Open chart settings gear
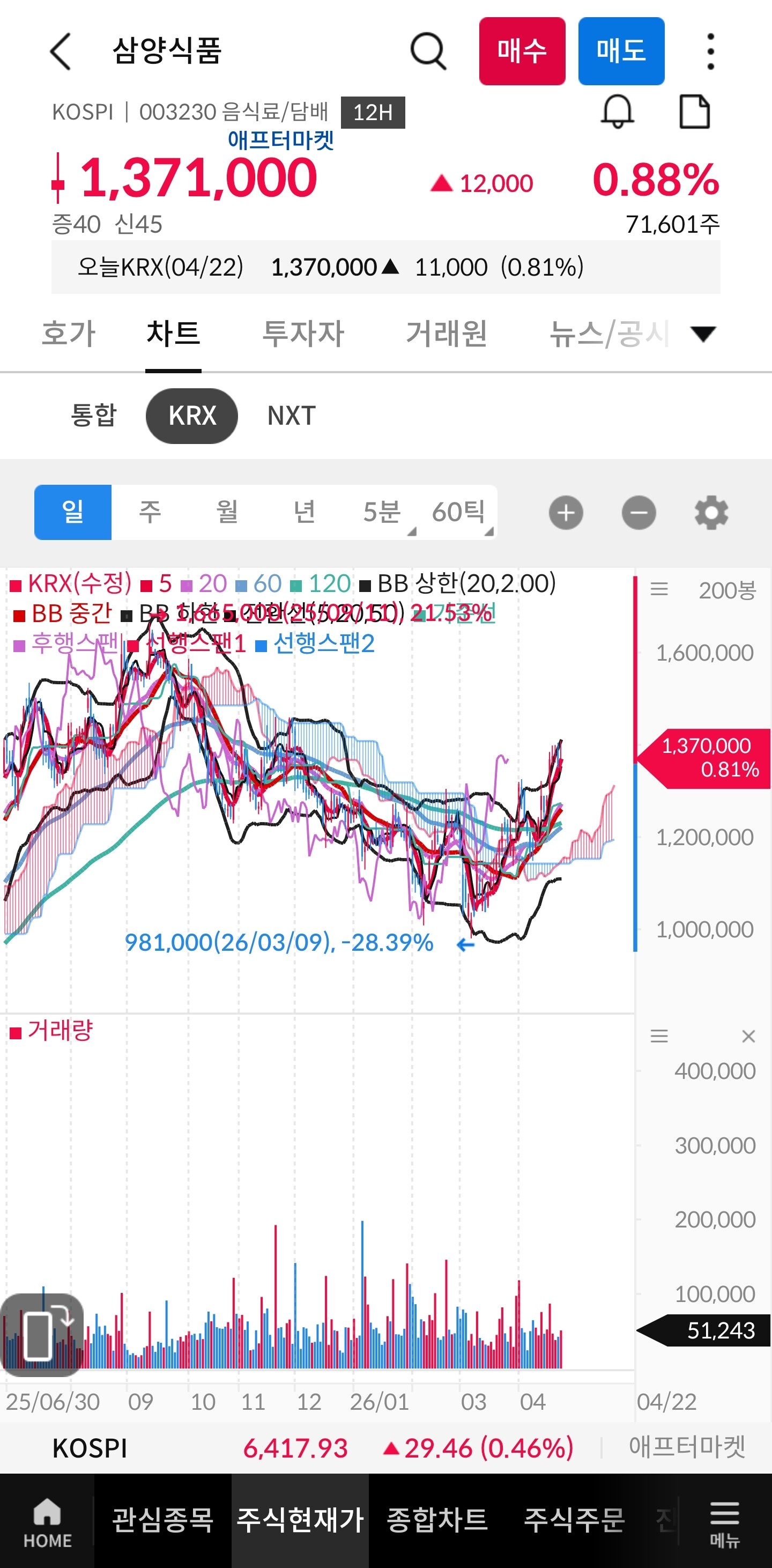The width and height of the screenshot is (772, 1568). (711, 513)
